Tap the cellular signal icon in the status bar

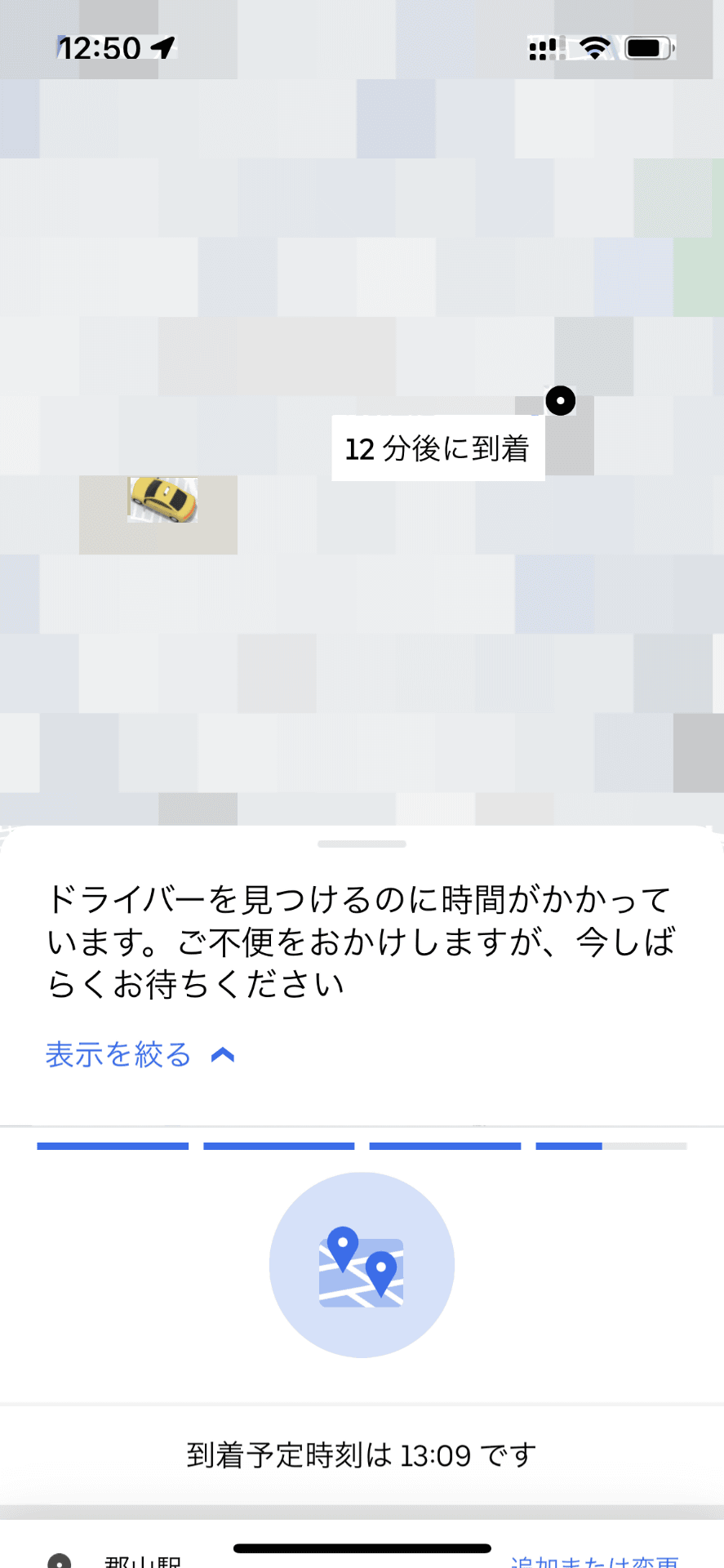(542, 49)
